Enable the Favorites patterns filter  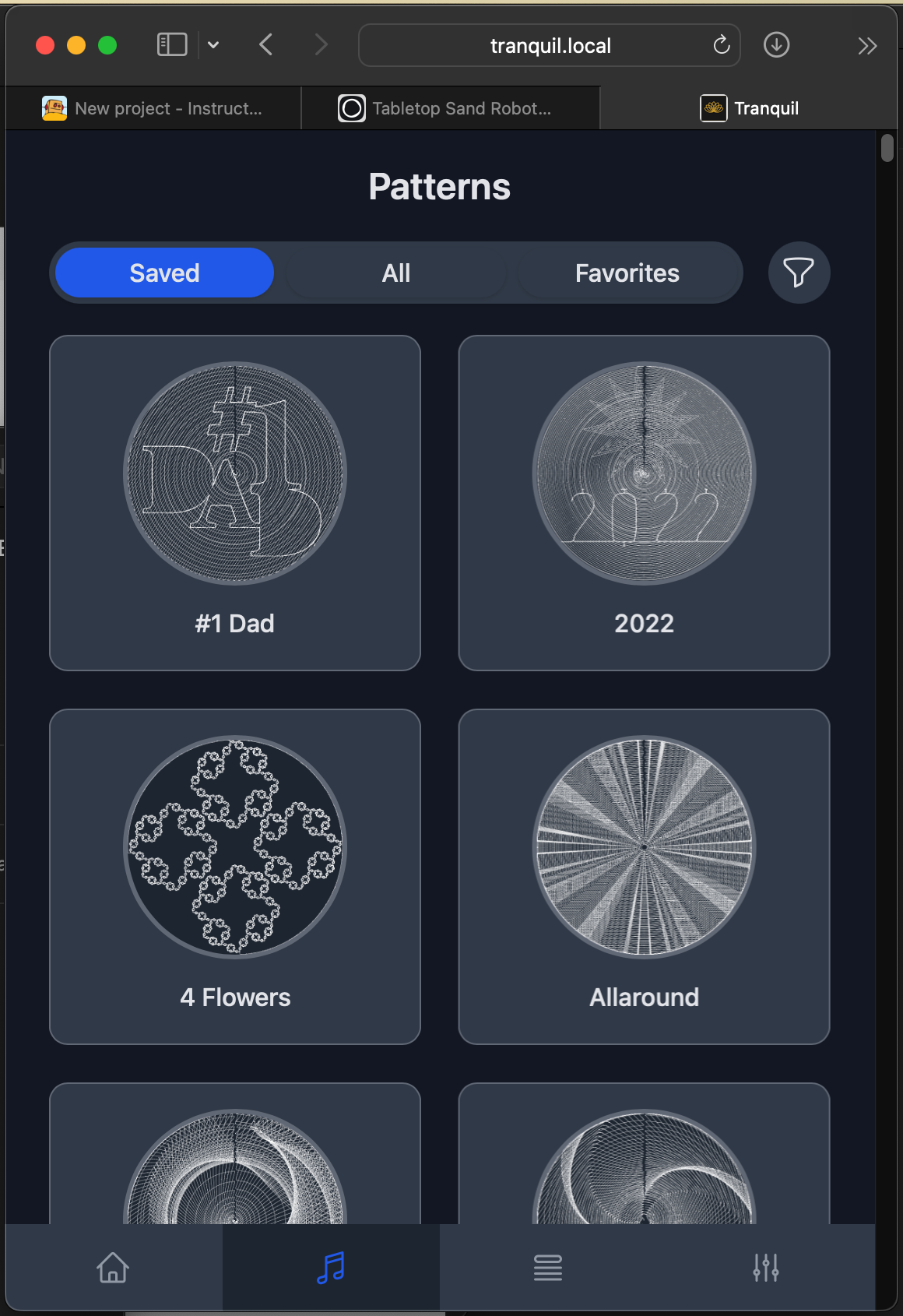coord(627,273)
